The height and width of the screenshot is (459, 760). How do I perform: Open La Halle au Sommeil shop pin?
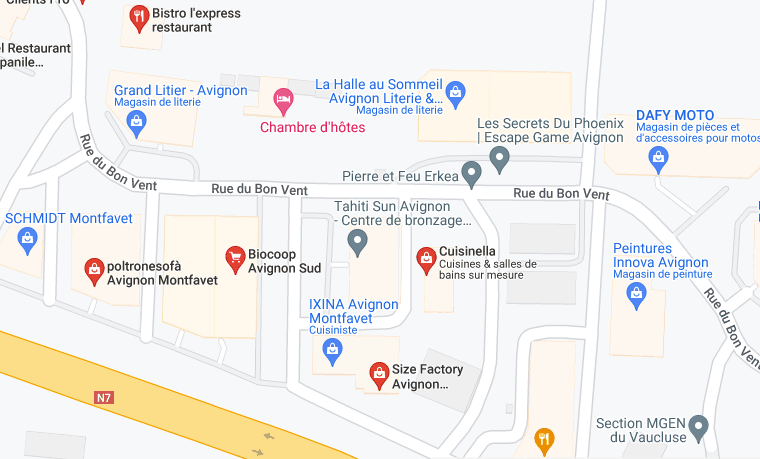[x=456, y=94]
